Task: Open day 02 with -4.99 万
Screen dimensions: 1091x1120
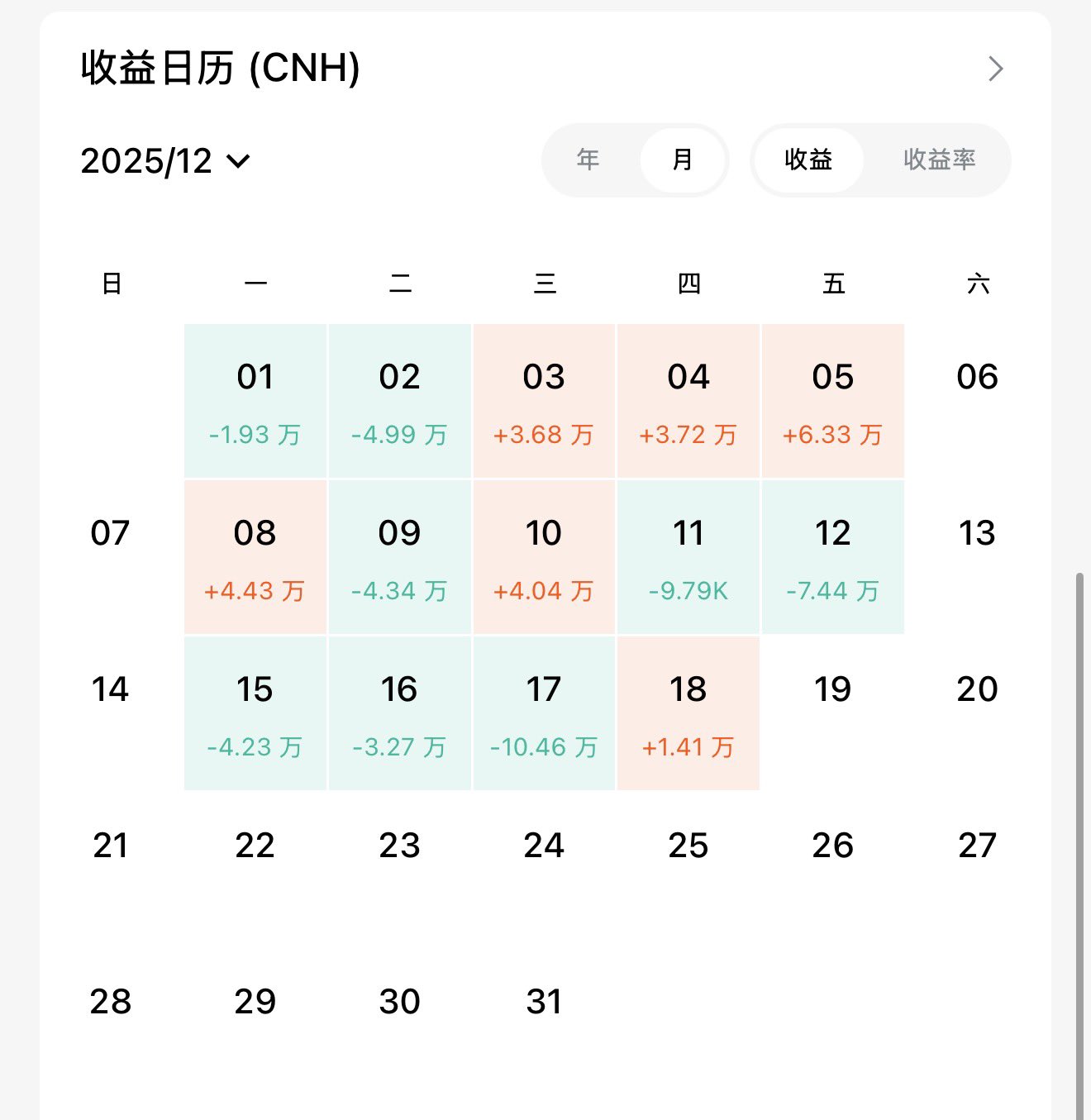Action: pos(400,401)
